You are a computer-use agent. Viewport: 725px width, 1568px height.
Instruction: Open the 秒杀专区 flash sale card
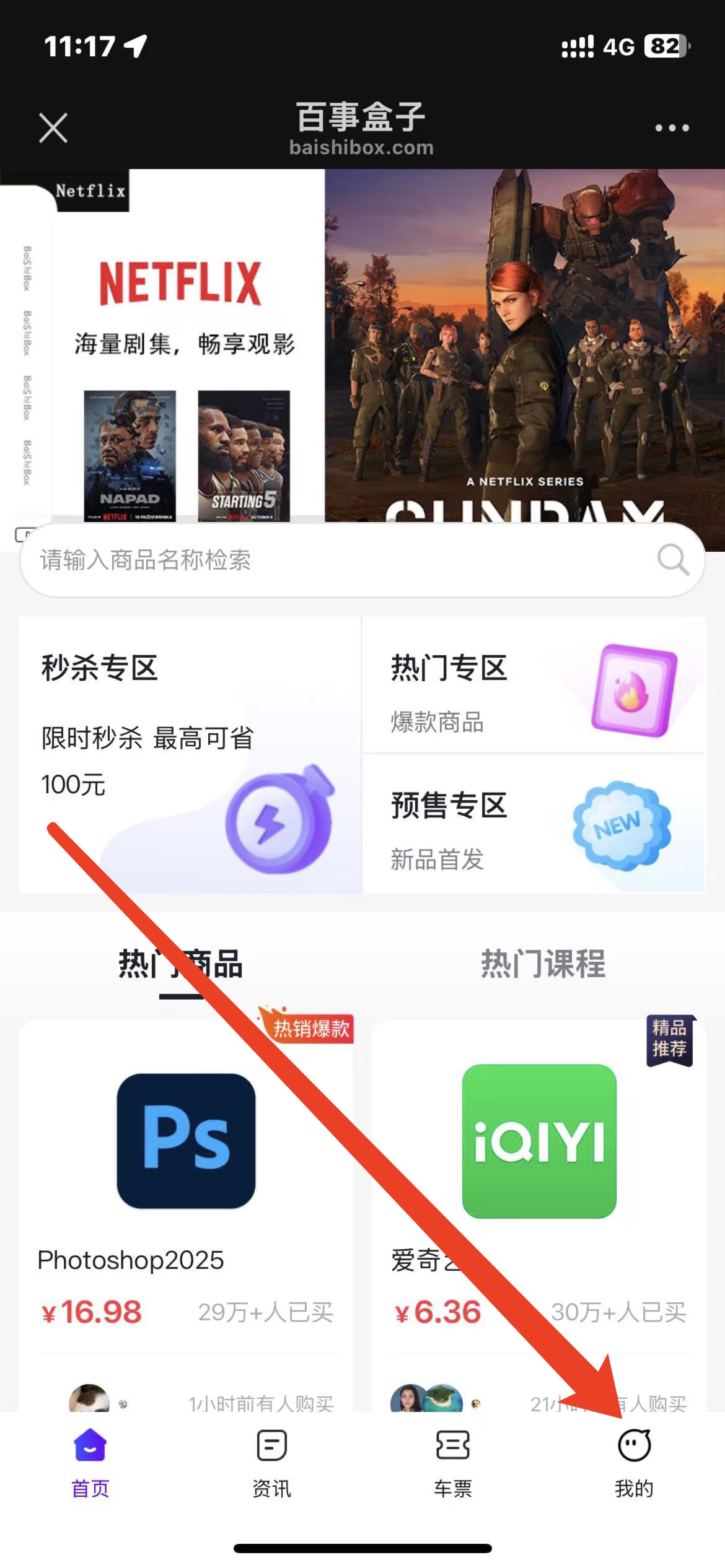(x=190, y=756)
